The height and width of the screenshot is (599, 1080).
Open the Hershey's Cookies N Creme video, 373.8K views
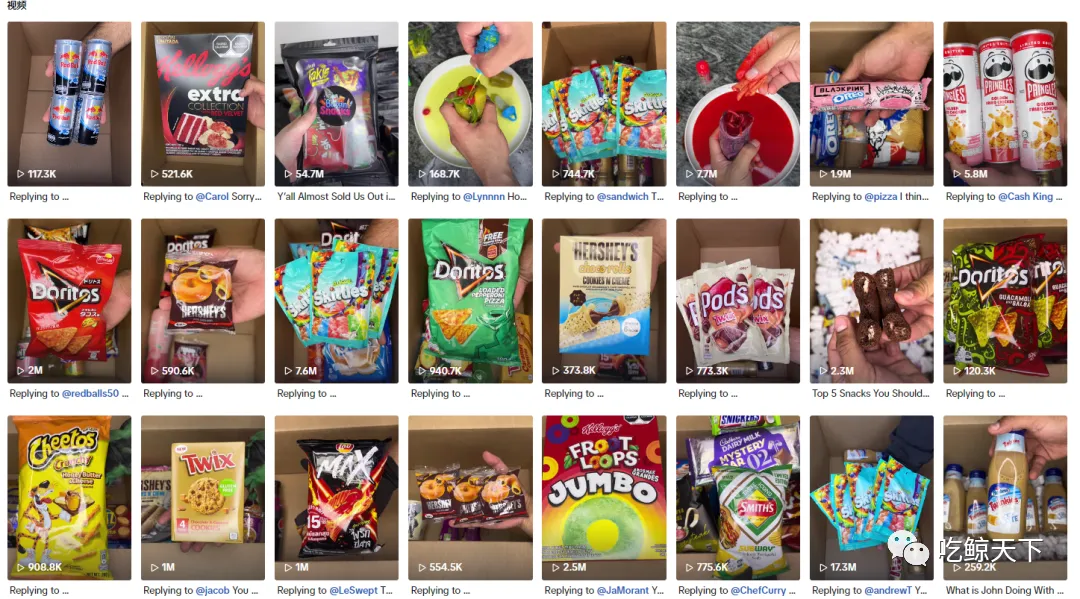pos(604,301)
